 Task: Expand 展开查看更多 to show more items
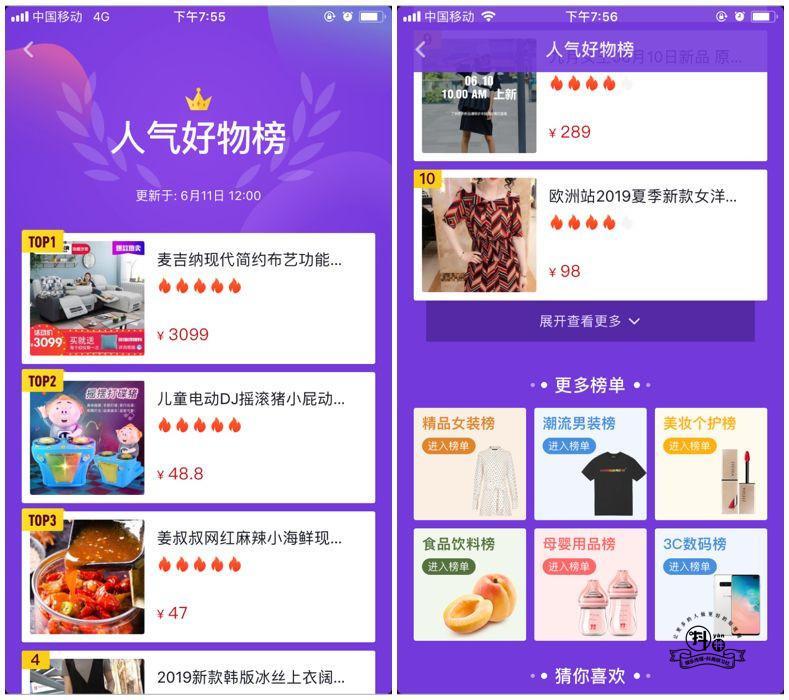pos(590,321)
